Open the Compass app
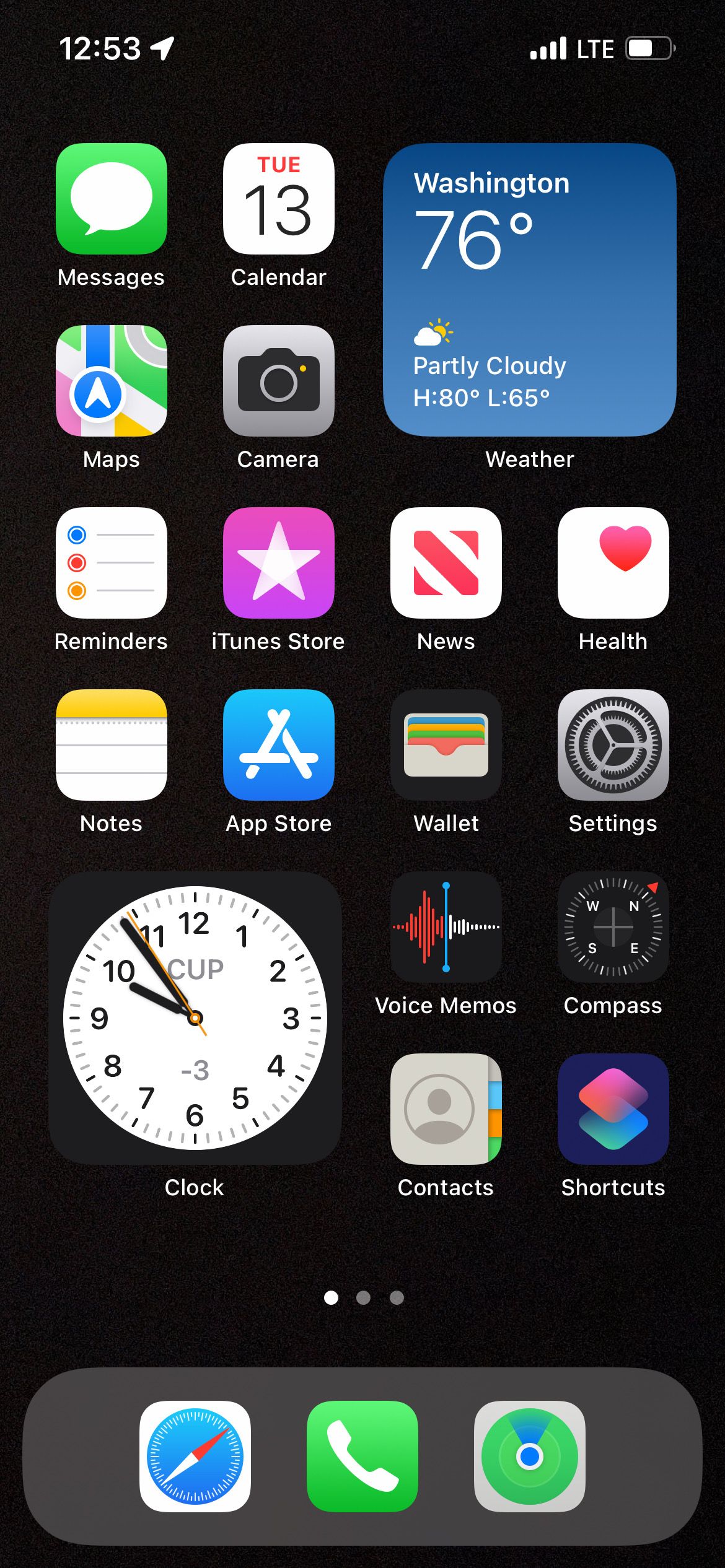Image resolution: width=725 pixels, height=1568 pixels. point(613,927)
